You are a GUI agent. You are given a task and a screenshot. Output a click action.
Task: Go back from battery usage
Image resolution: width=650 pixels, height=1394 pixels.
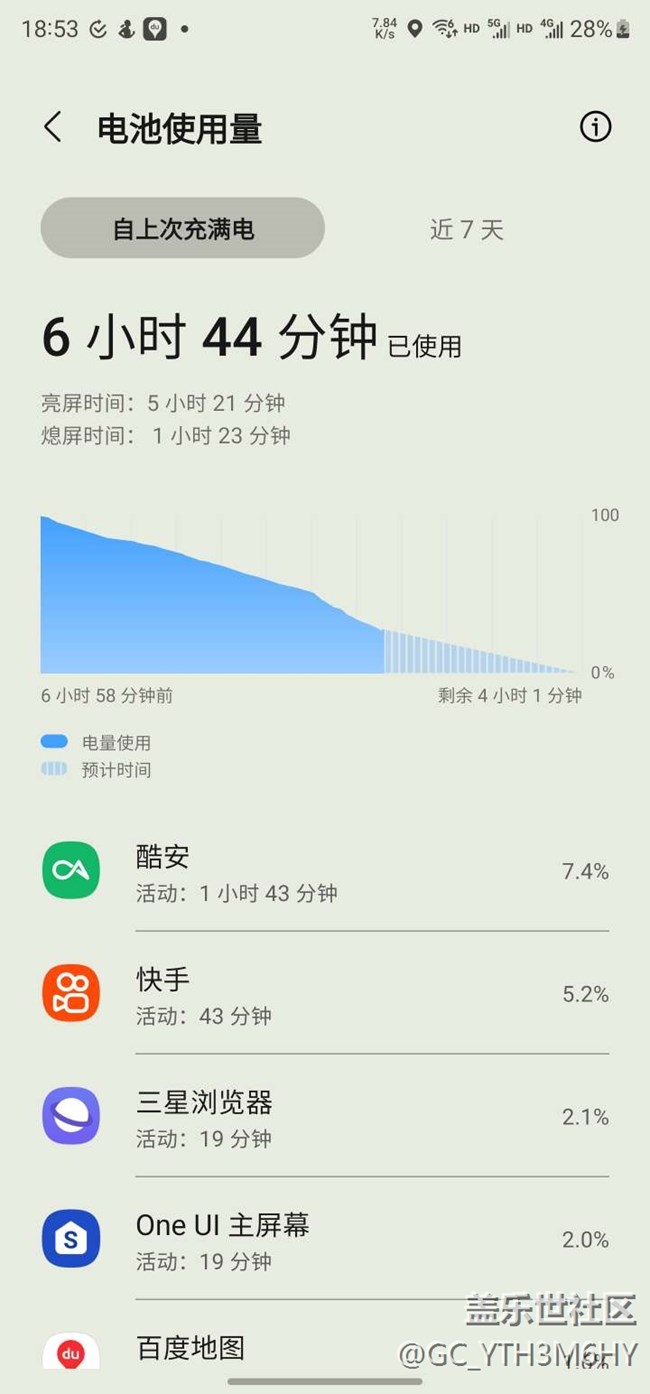coord(53,128)
